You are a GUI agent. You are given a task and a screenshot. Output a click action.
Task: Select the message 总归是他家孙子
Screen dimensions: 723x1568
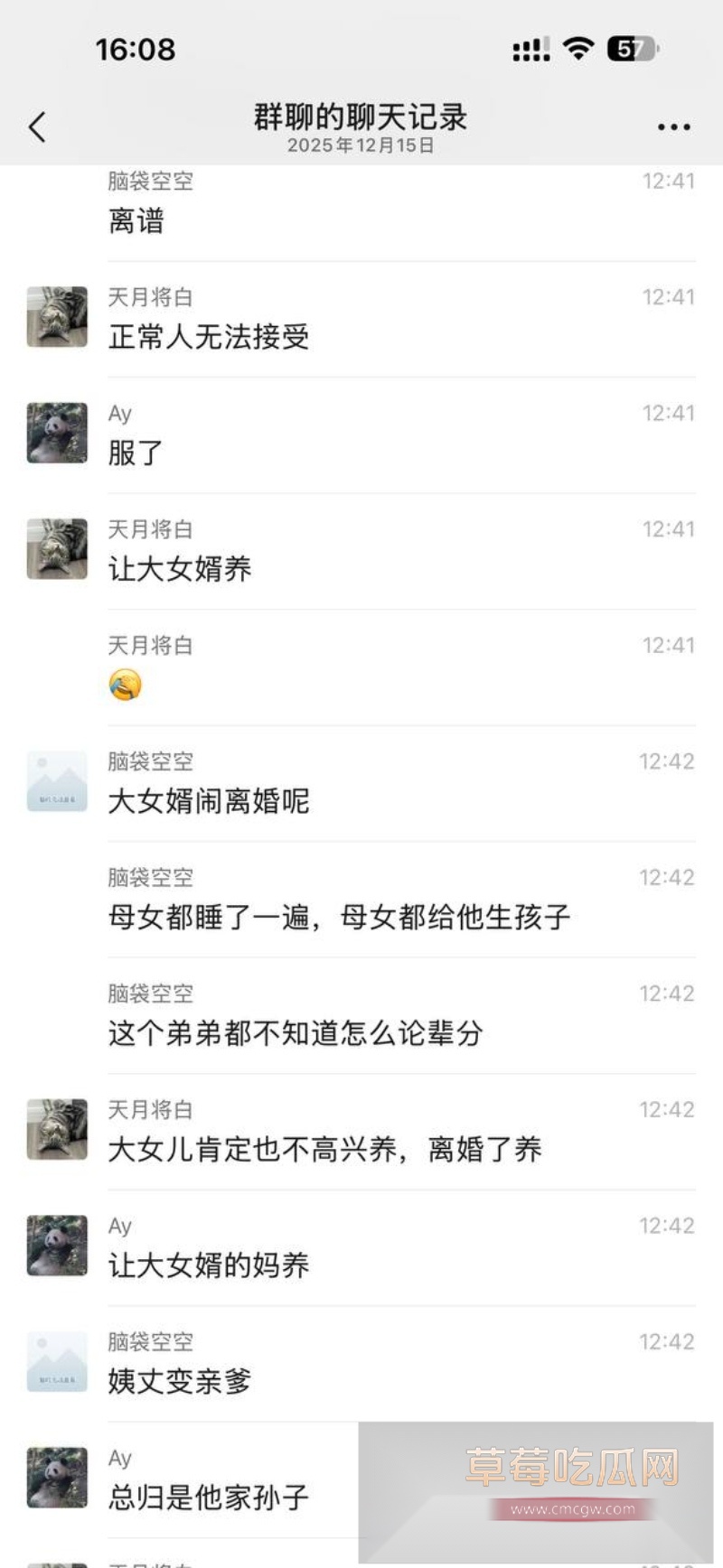pyautogui.click(x=208, y=1496)
